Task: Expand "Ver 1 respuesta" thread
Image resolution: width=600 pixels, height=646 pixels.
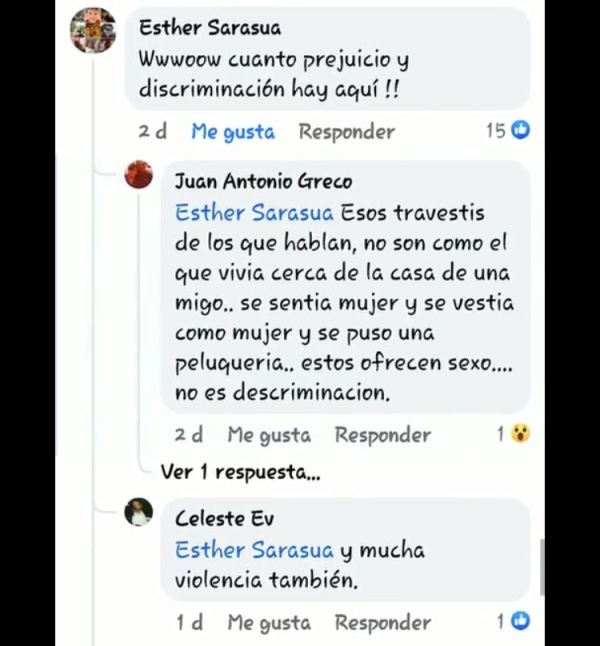Action: point(240,473)
